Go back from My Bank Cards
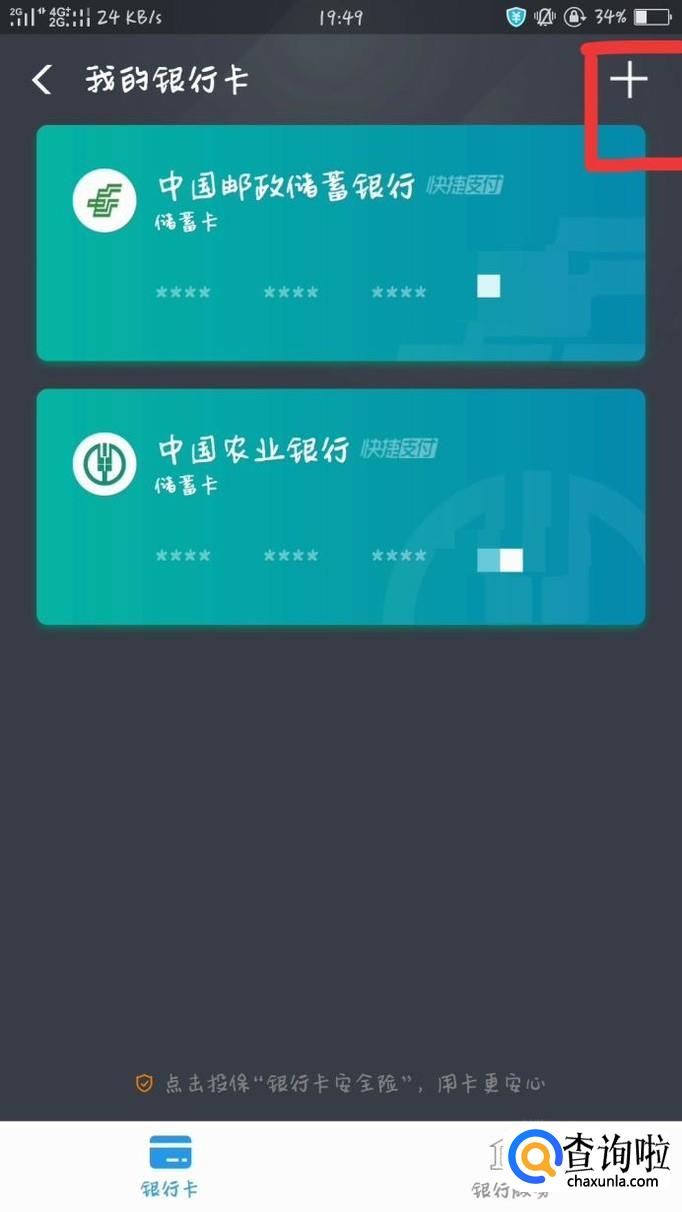The image size is (682, 1212). click(x=42, y=80)
